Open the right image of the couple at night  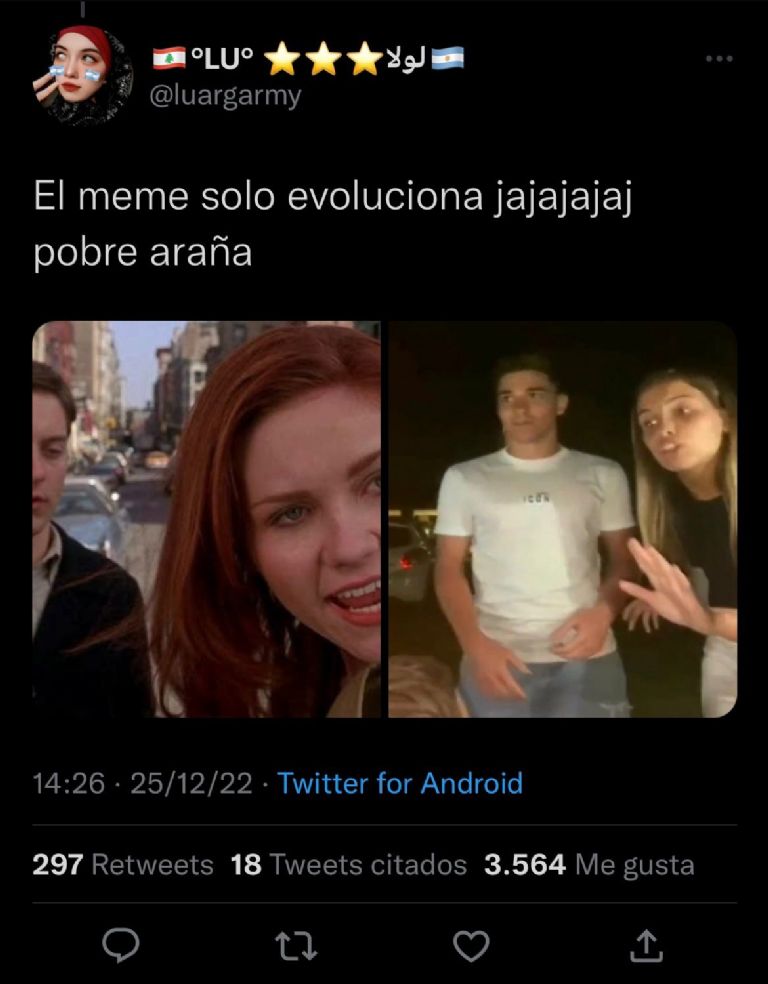pos(562,519)
